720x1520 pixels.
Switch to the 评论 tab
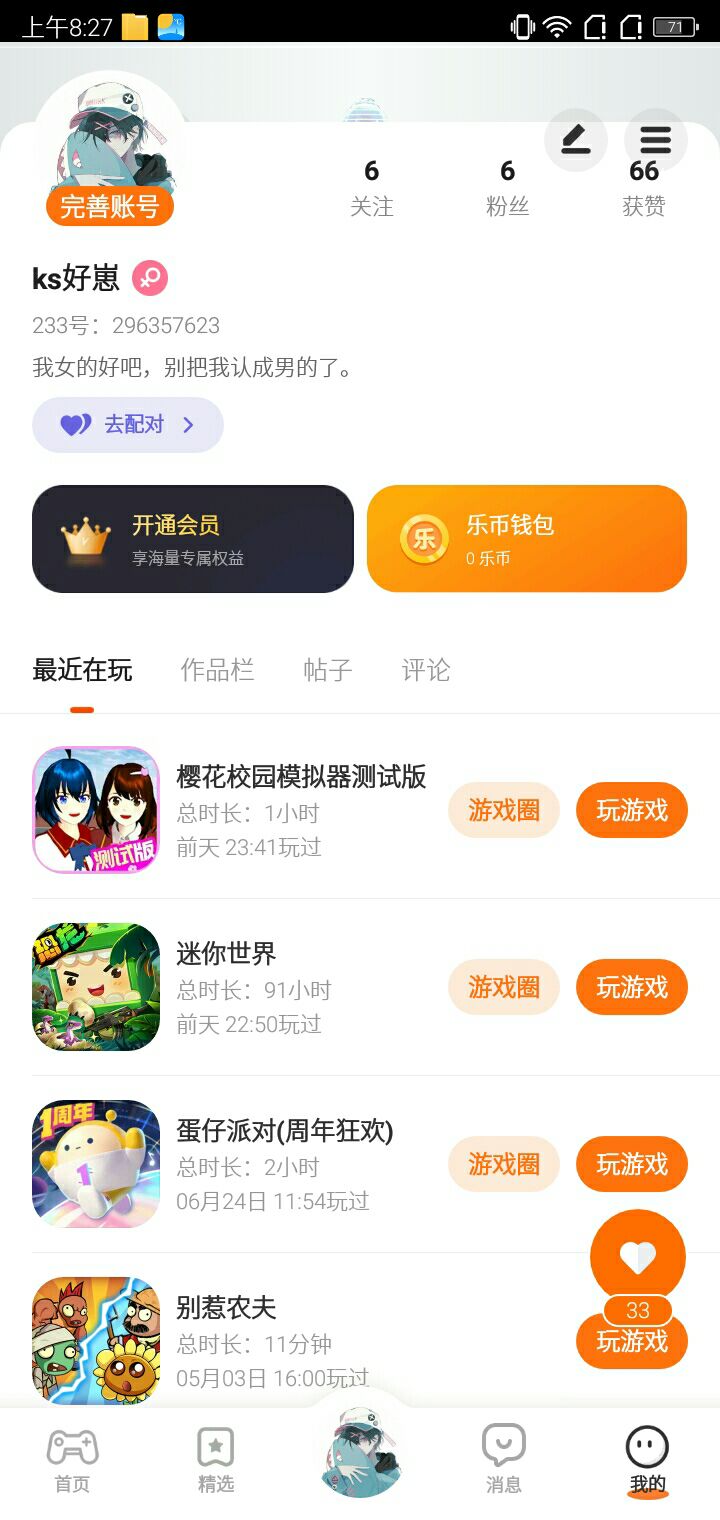(426, 670)
